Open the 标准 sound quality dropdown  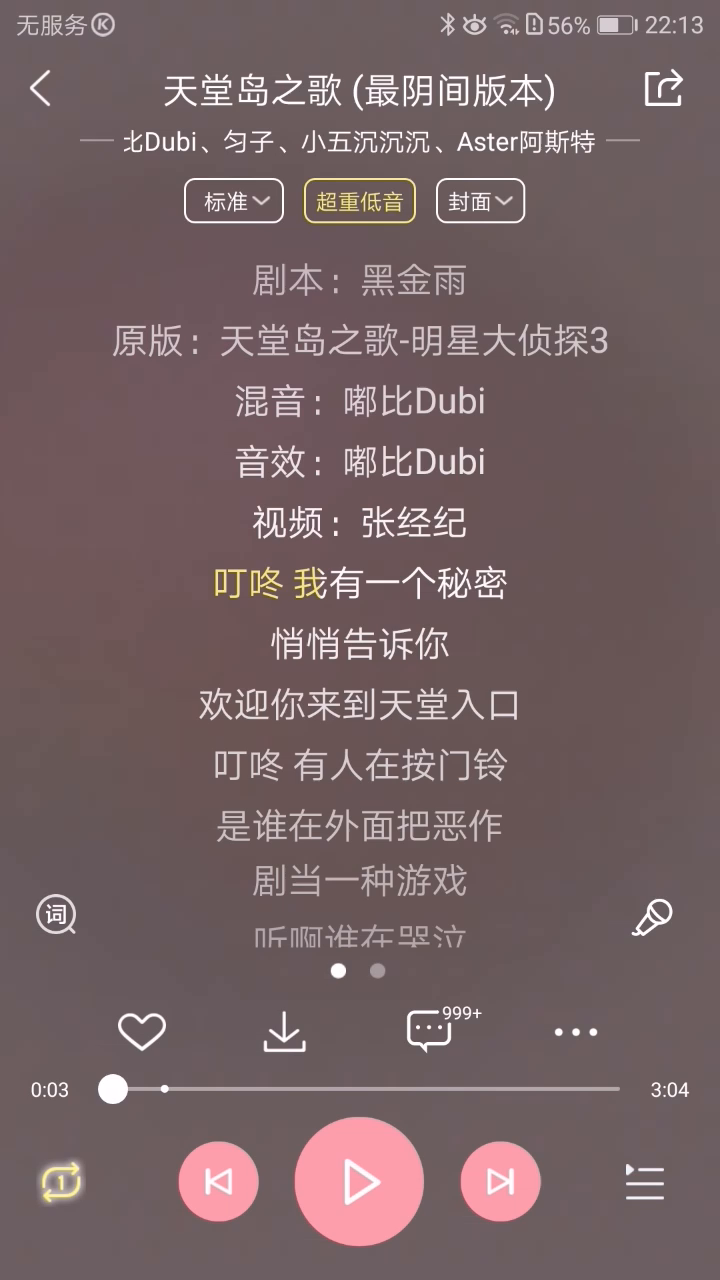234,201
